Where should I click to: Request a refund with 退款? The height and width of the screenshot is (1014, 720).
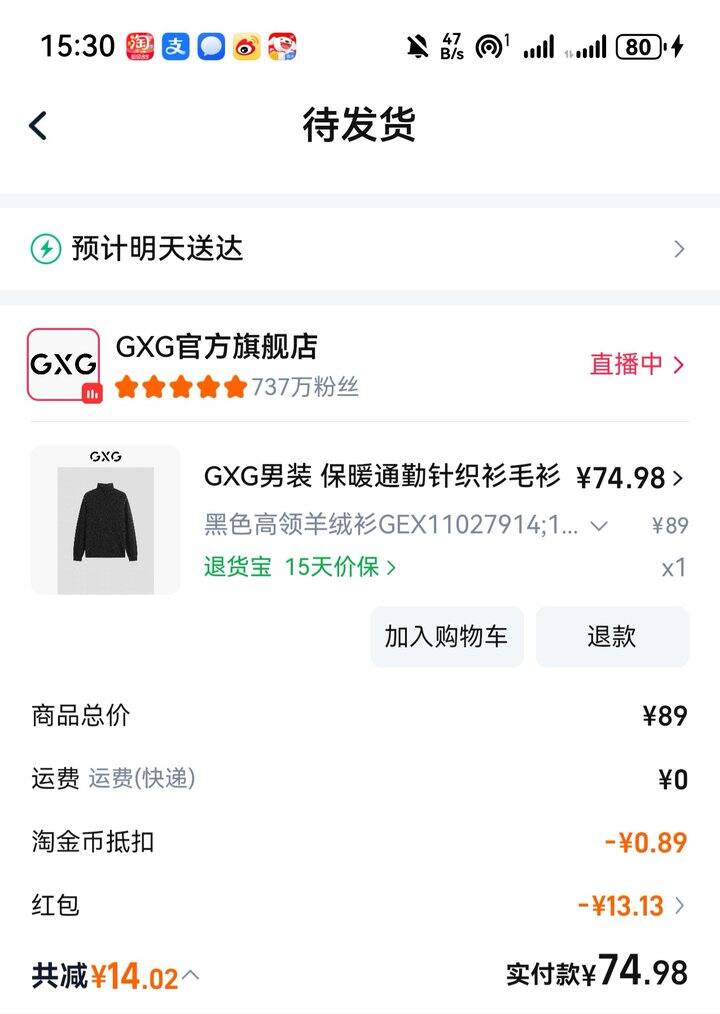click(x=612, y=637)
